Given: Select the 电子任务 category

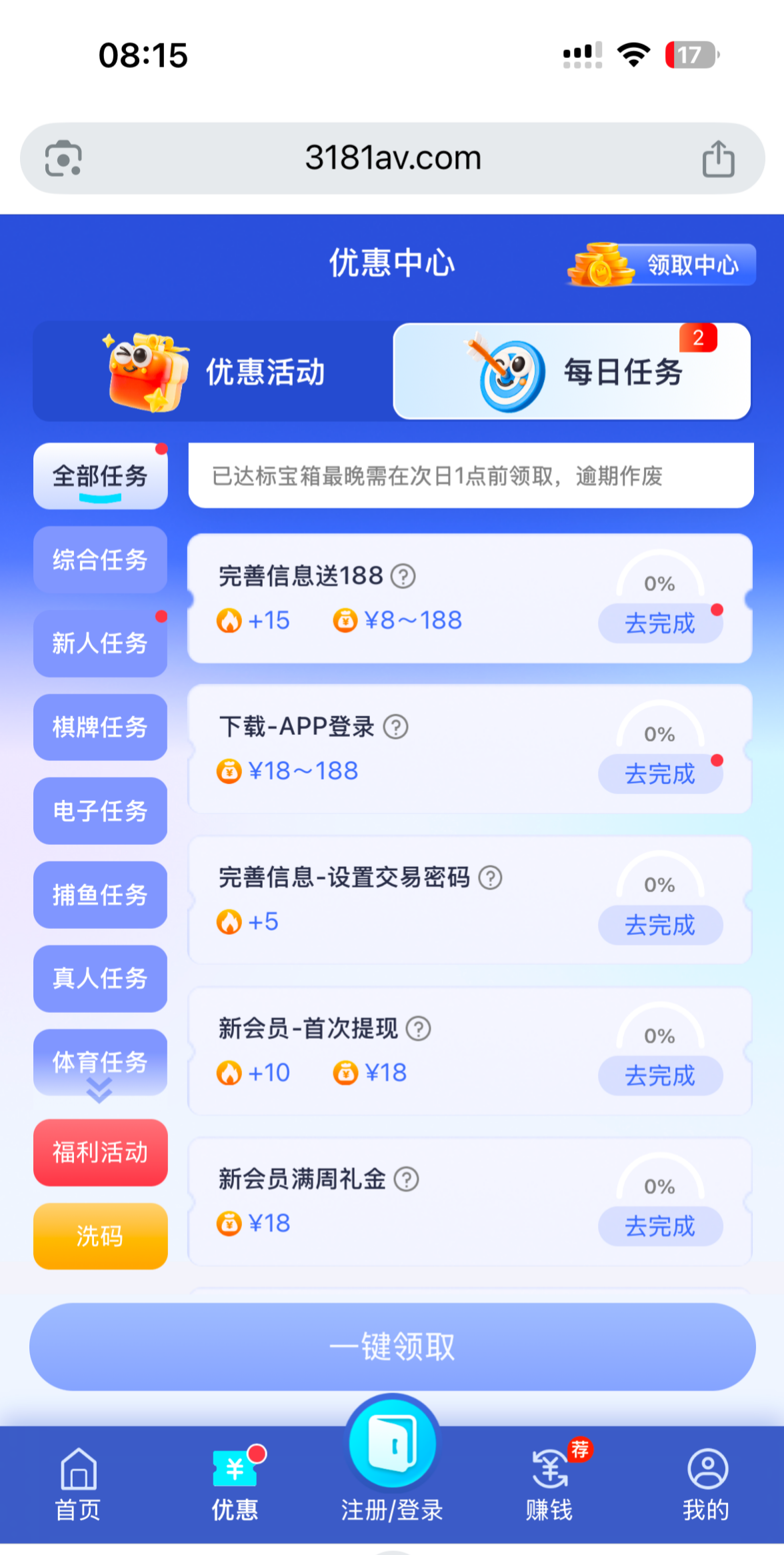Looking at the screenshot, I should [x=100, y=811].
